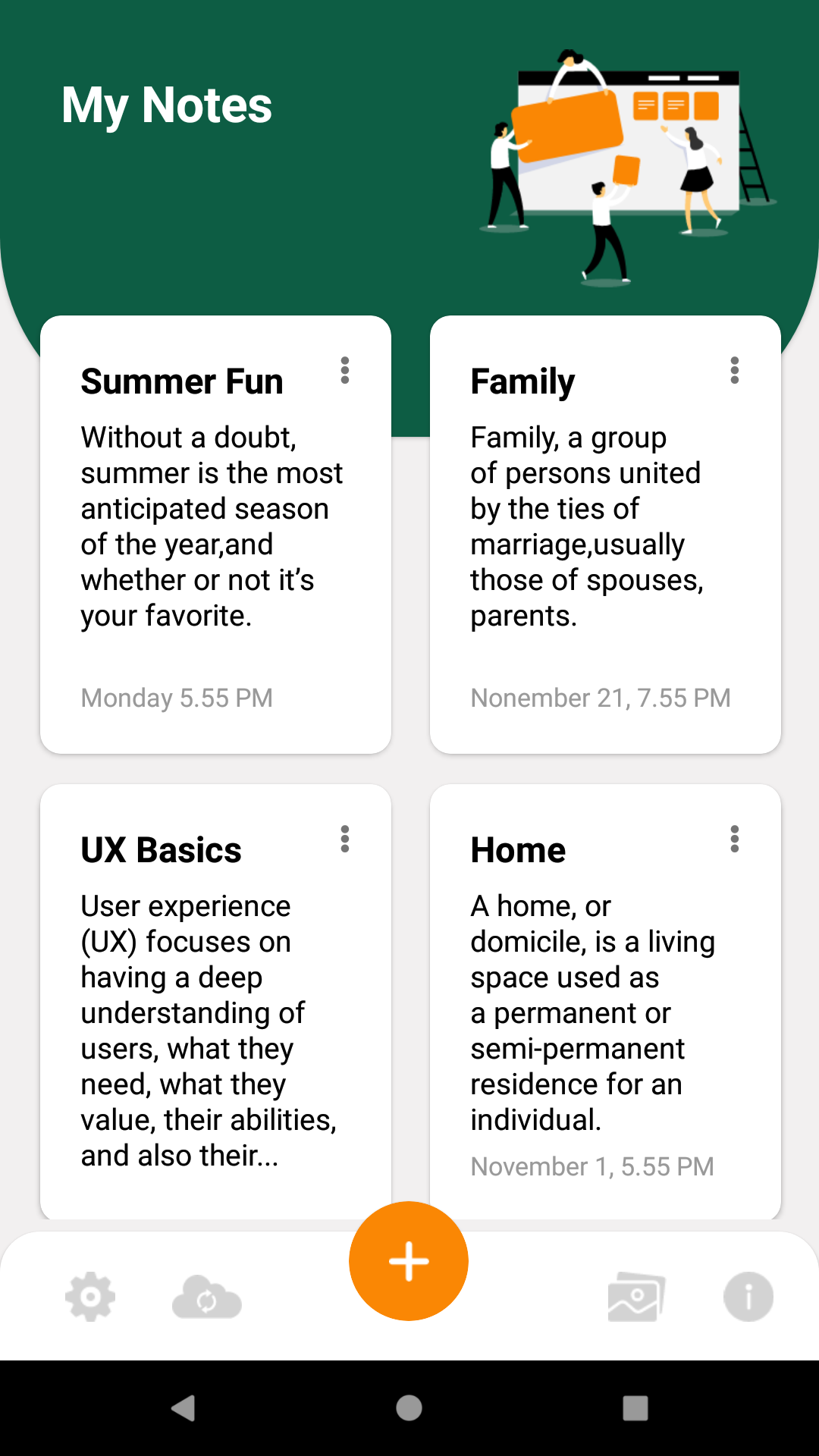Show more options for UX Basics
Screen dimensions: 819x1456
click(345, 839)
